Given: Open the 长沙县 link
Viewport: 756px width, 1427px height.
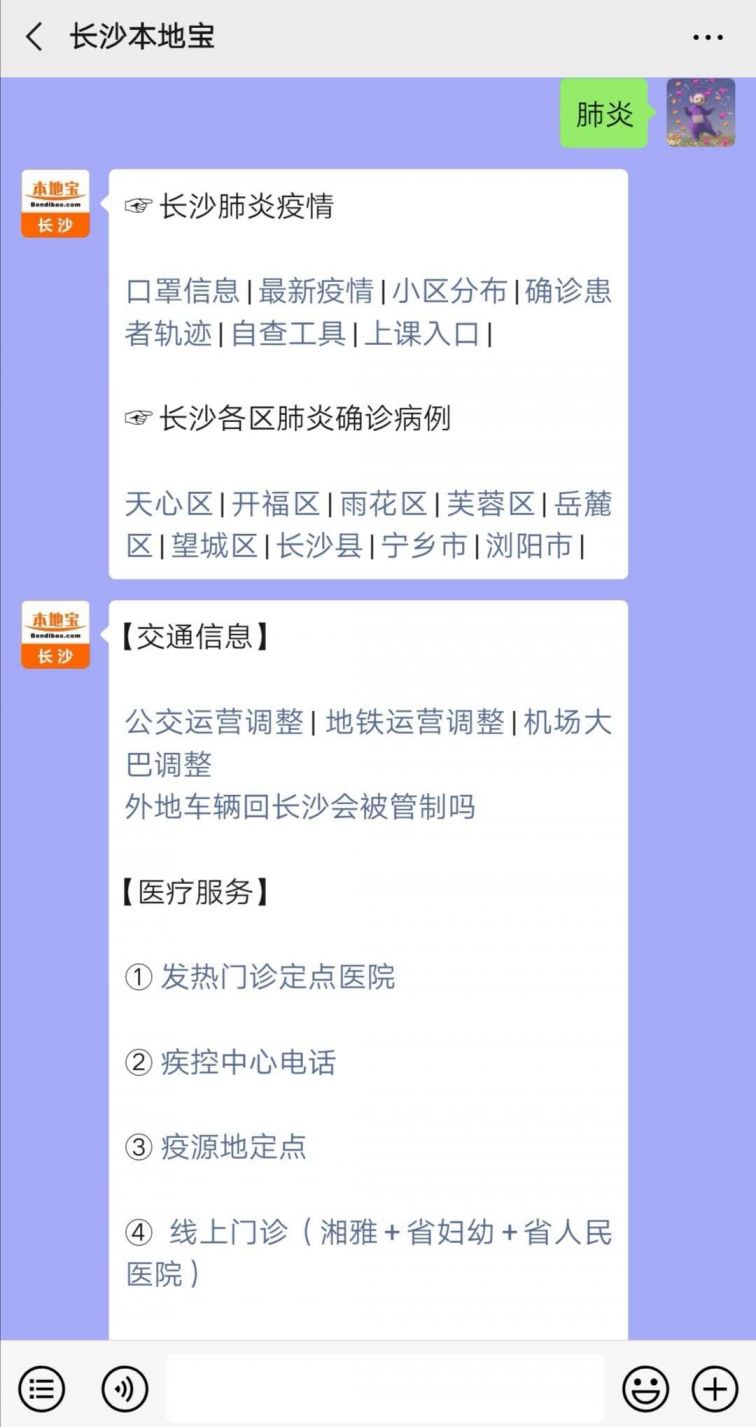Looking at the screenshot, I should 319,546.
